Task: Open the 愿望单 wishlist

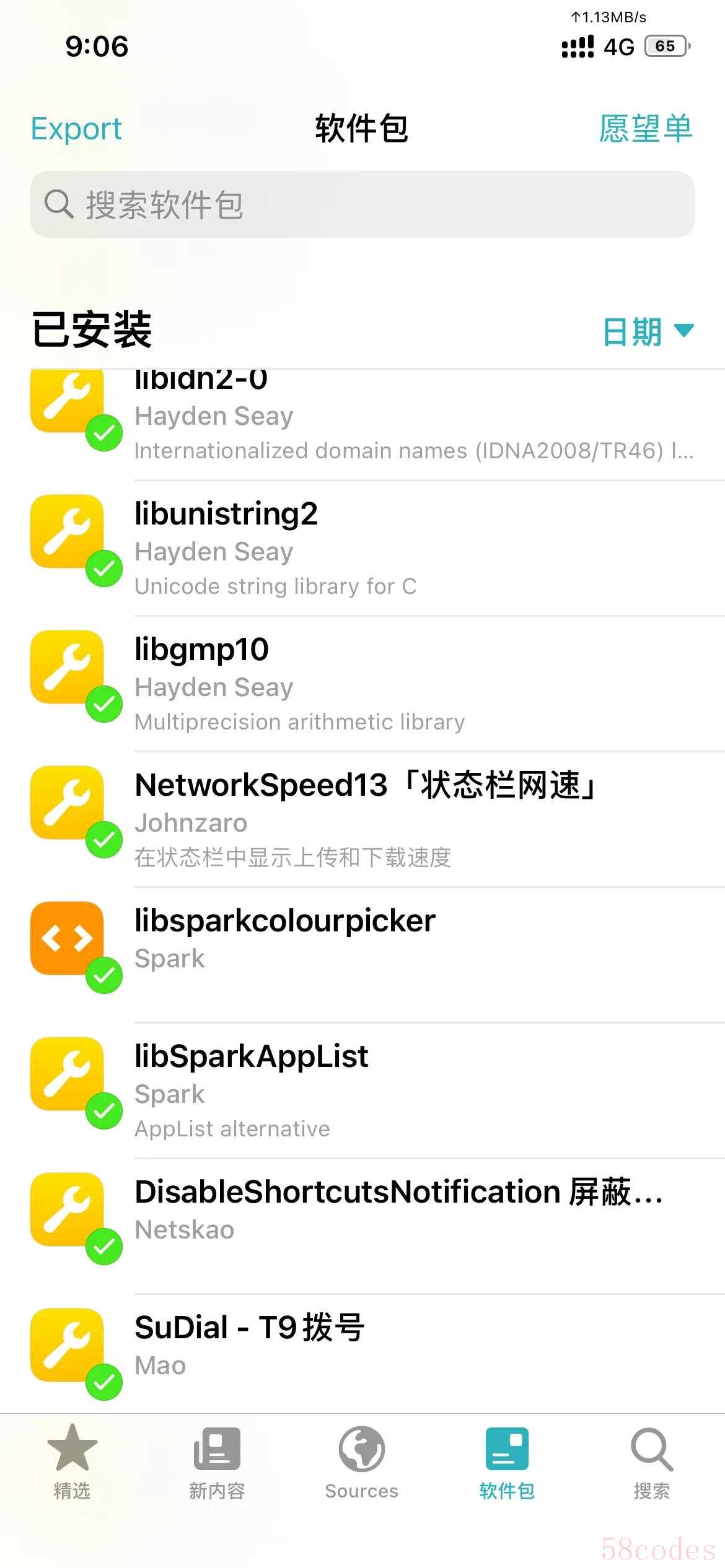Action: click(x=644, y=129)
